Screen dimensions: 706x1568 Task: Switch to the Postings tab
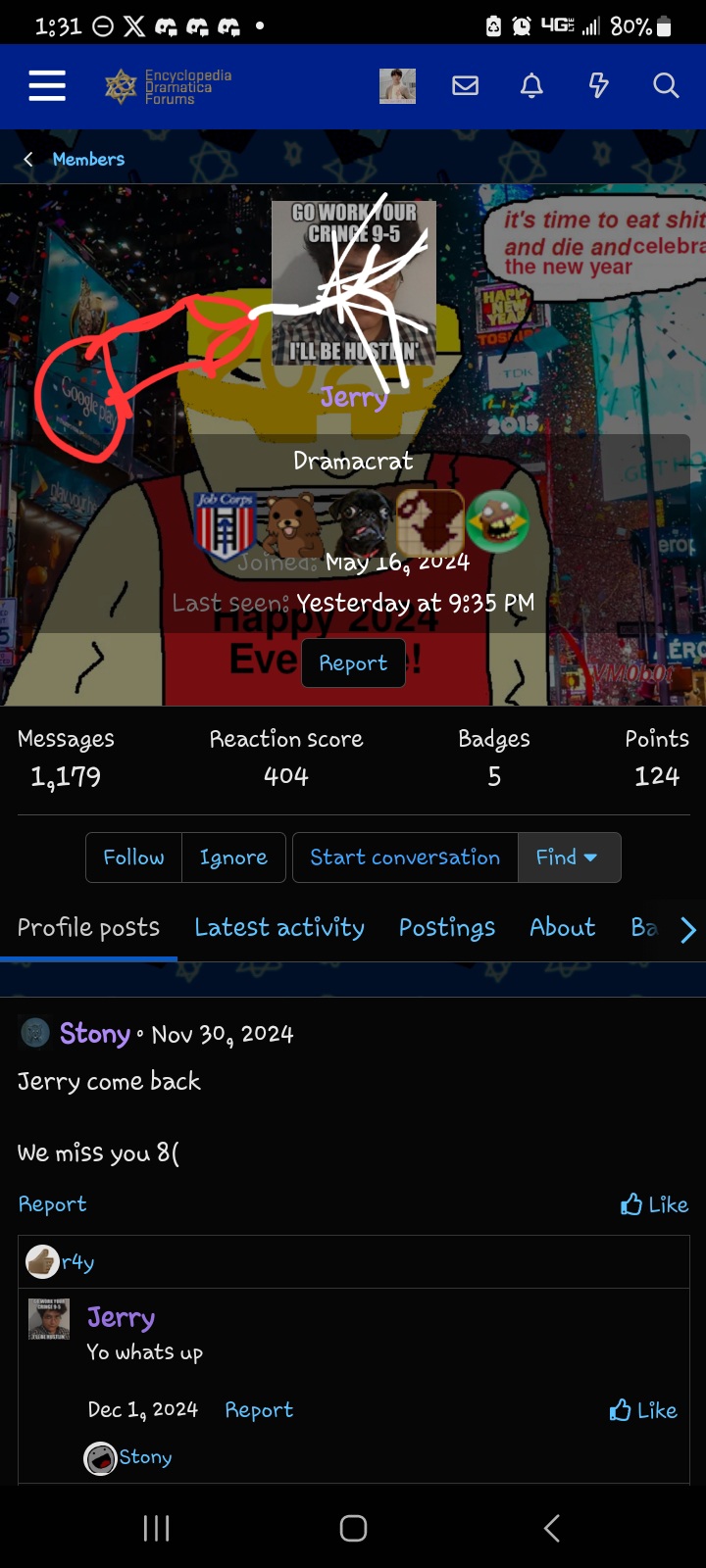coord(447,928)
